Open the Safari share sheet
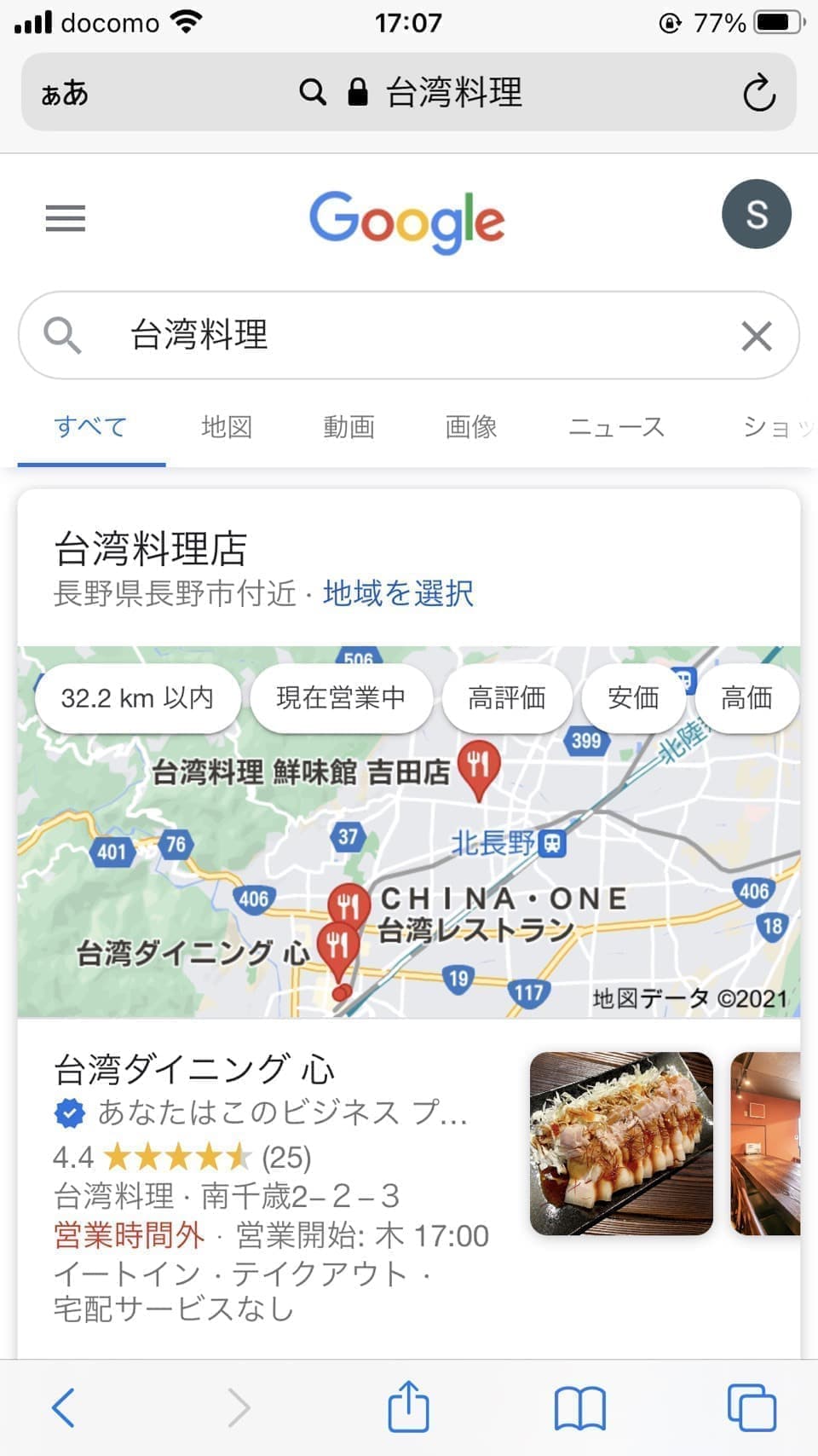 coord(408,1407)
